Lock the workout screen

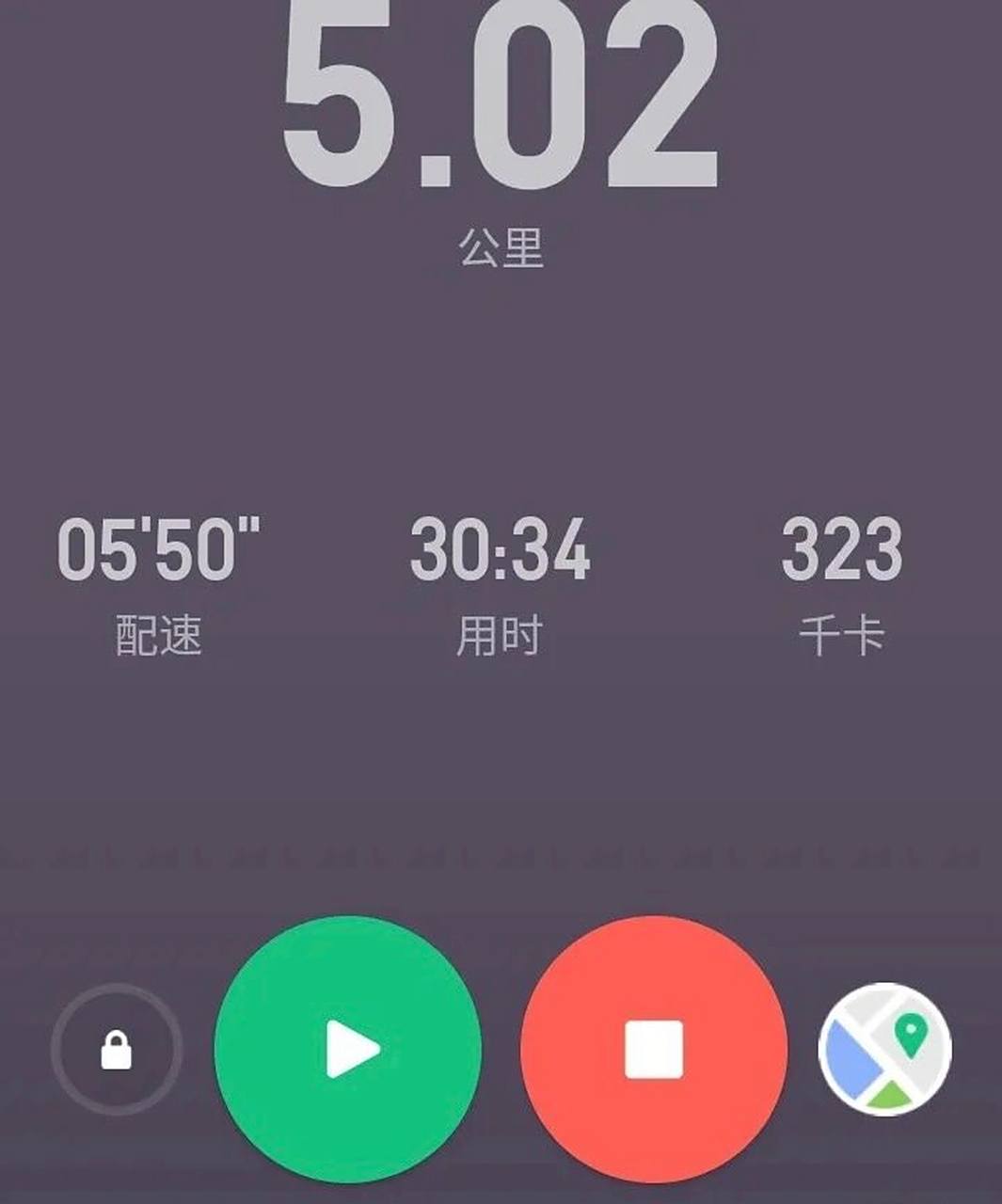click(116, 1049)
